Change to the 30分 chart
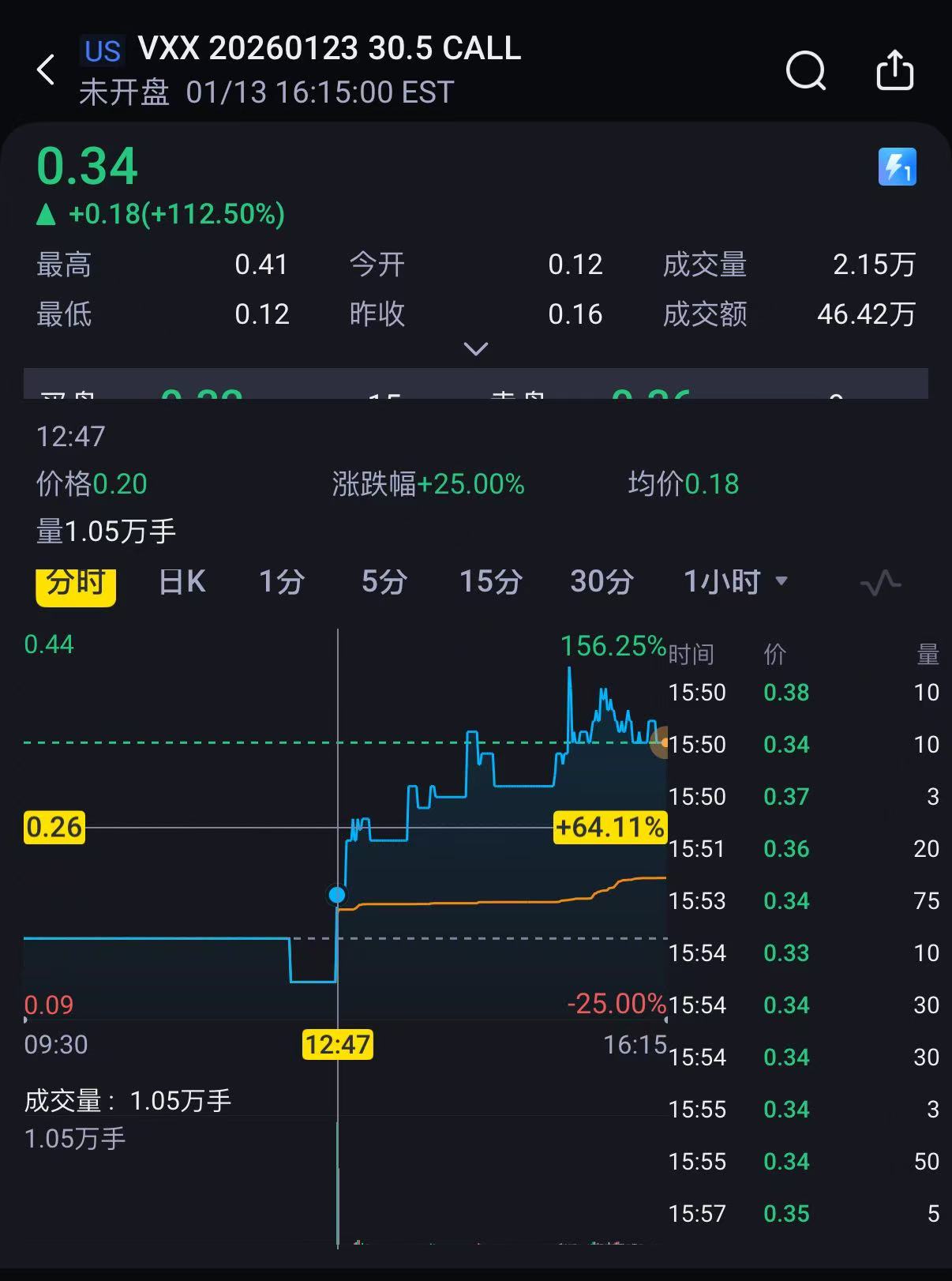The image size is (952, 1281). [x=602, y=583]
